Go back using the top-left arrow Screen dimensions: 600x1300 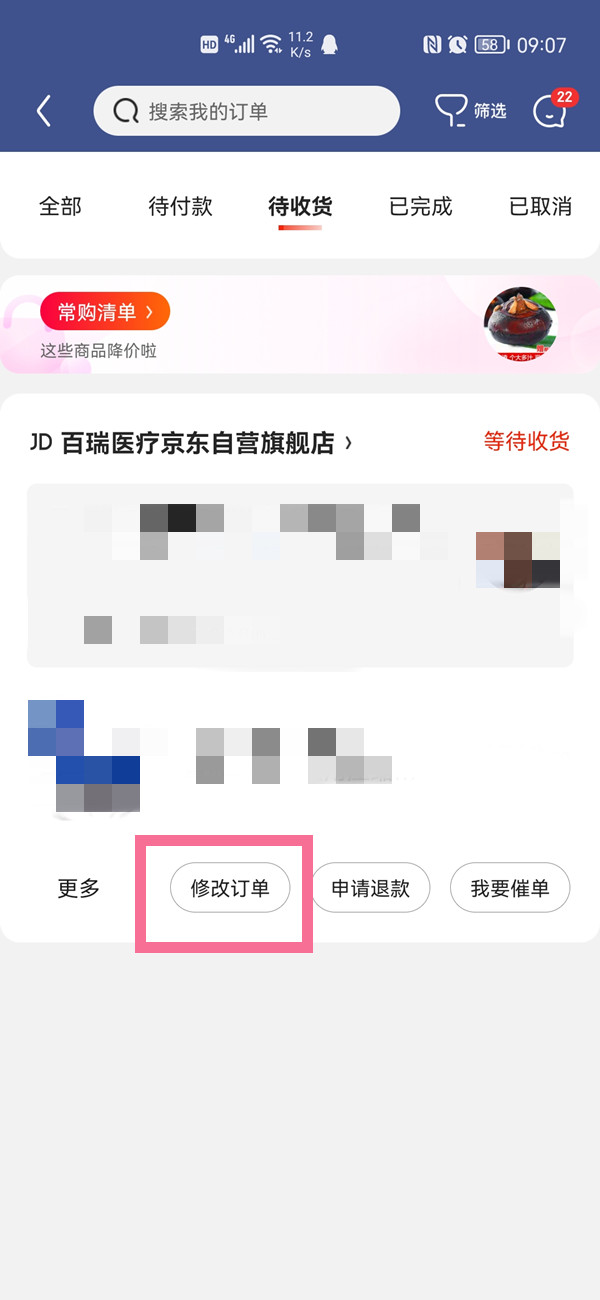[44, 111]
